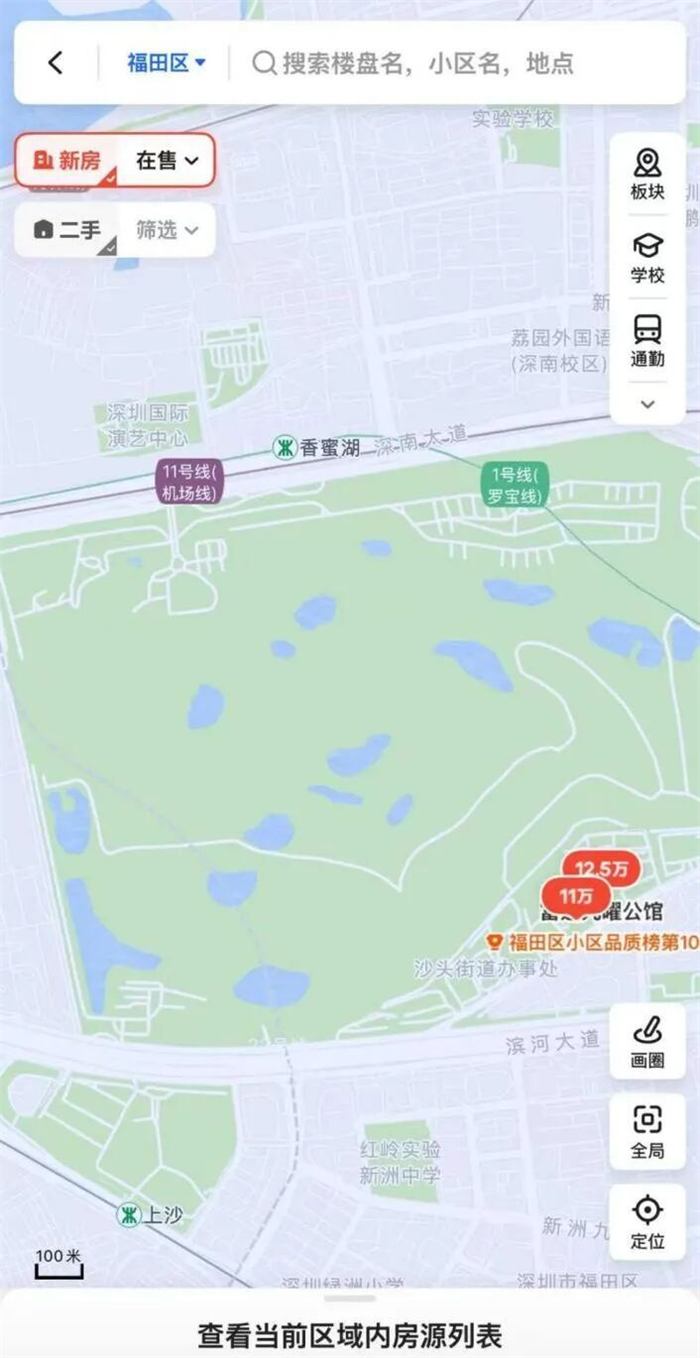Select the 二手 housing filter
Image resolution: width=700 pixels, height=1358 pixels.
(68, 230)
